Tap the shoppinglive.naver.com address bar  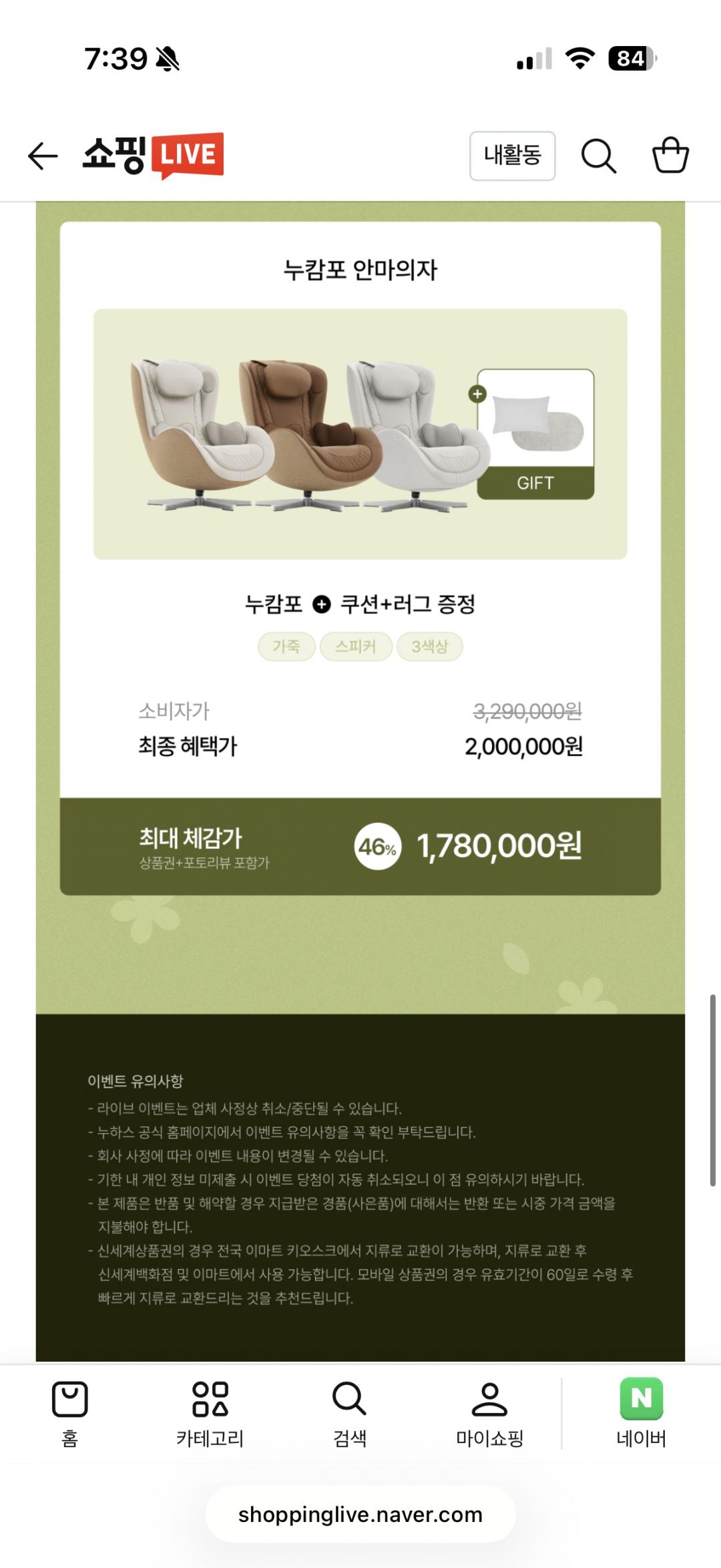[x=360, y=1515]
